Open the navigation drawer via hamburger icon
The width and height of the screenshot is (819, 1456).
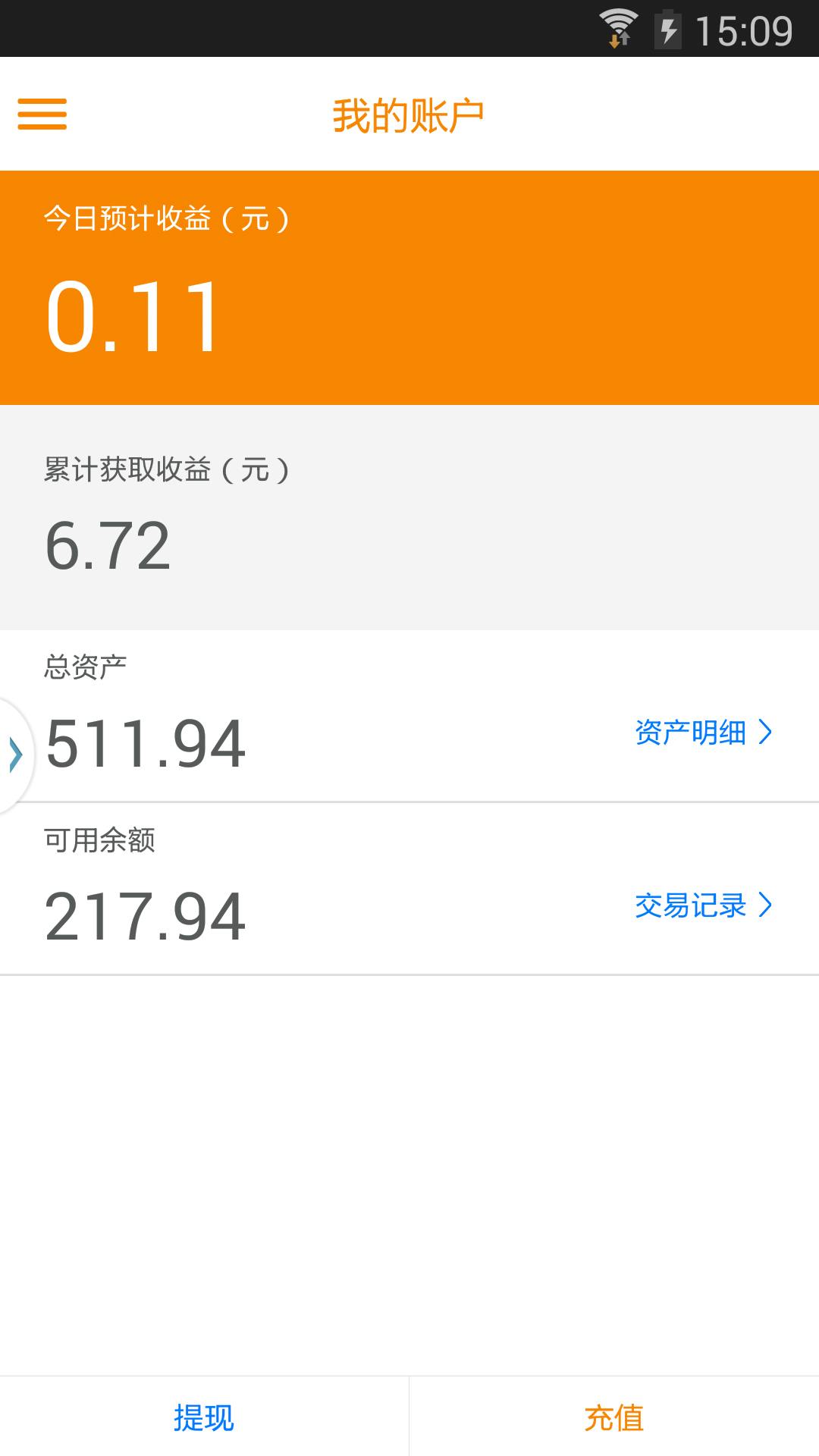pyautogui.click(x=42, y=115)
